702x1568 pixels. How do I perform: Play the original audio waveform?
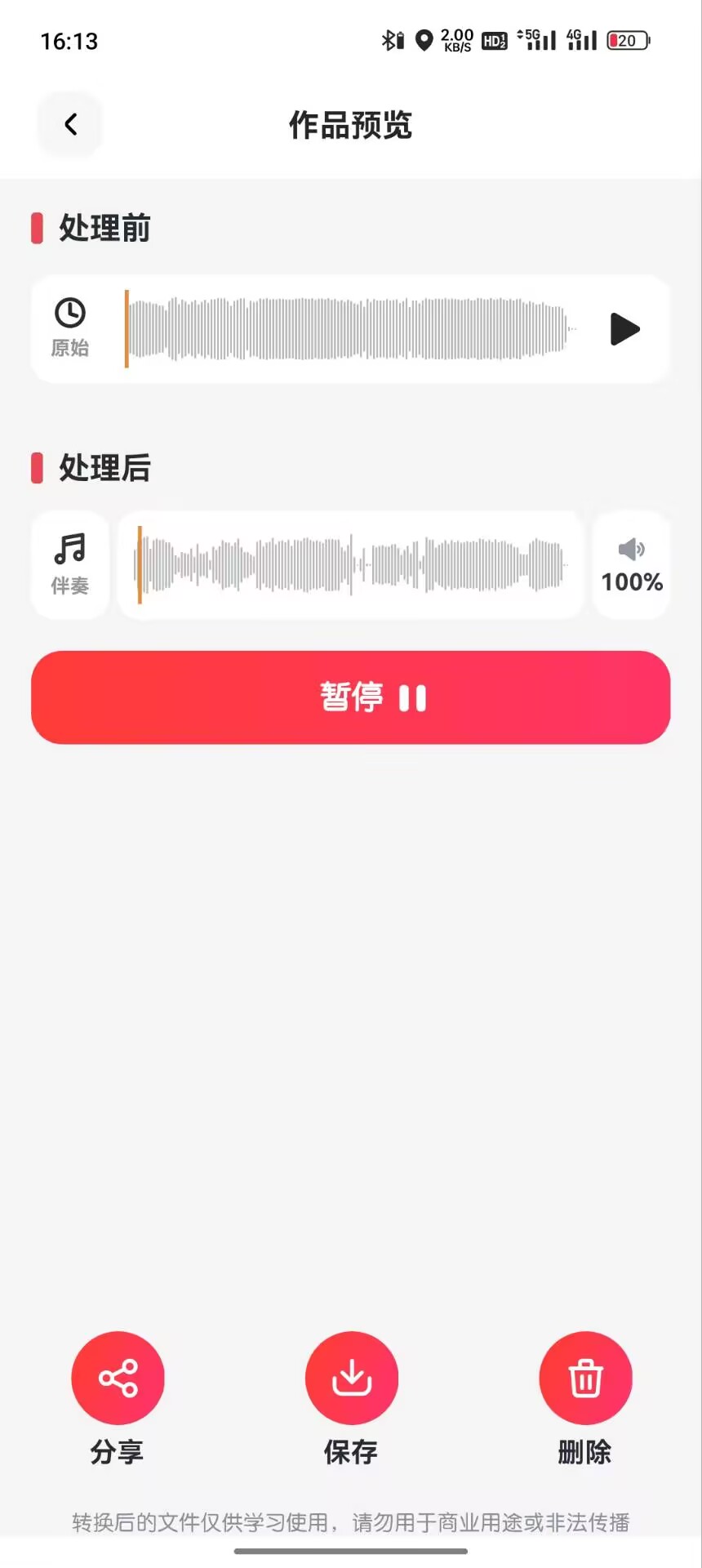point(624,330)
